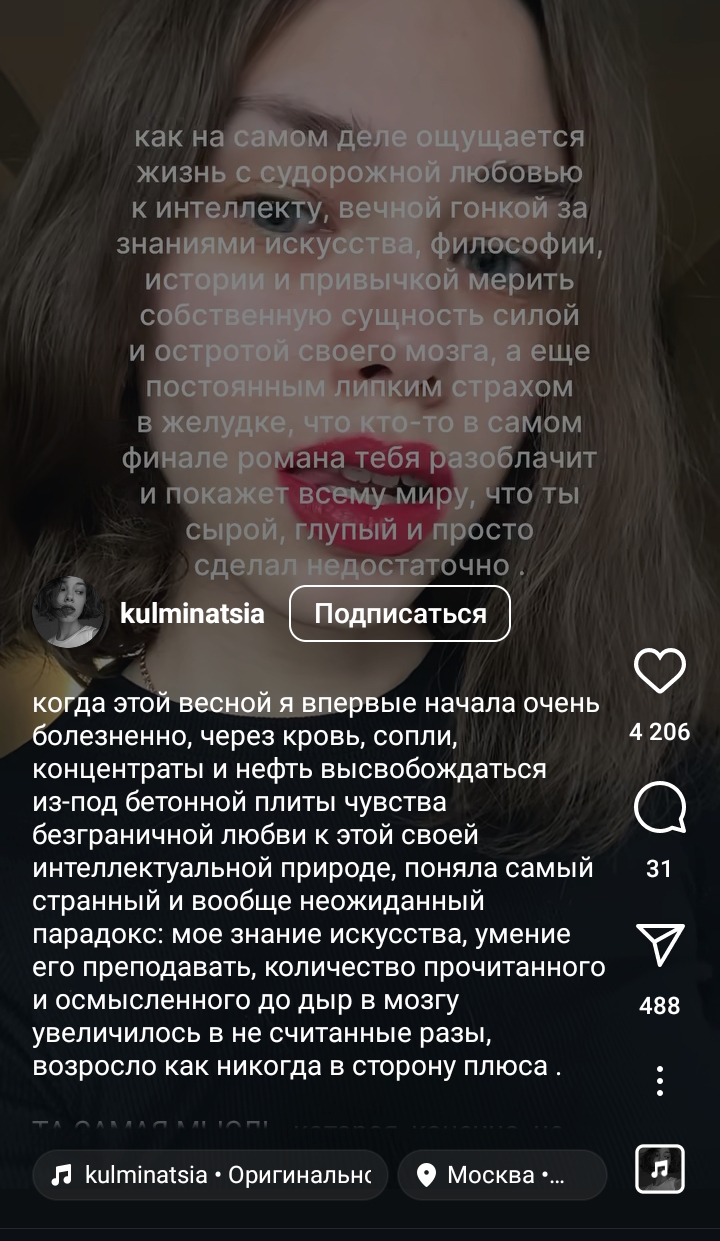Open the kulminatsia username link
Screen dimensions: 720x1241
192,613
